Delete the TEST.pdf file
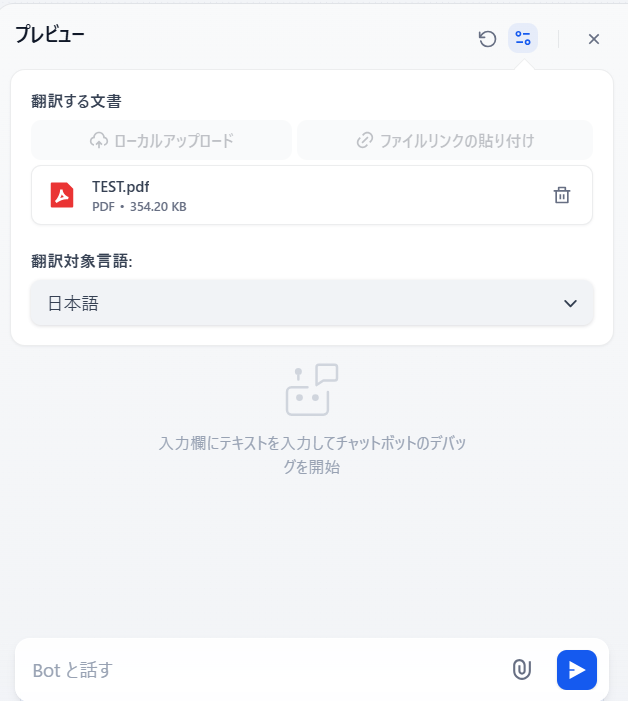The image size is (628, 701). point(562,195)
